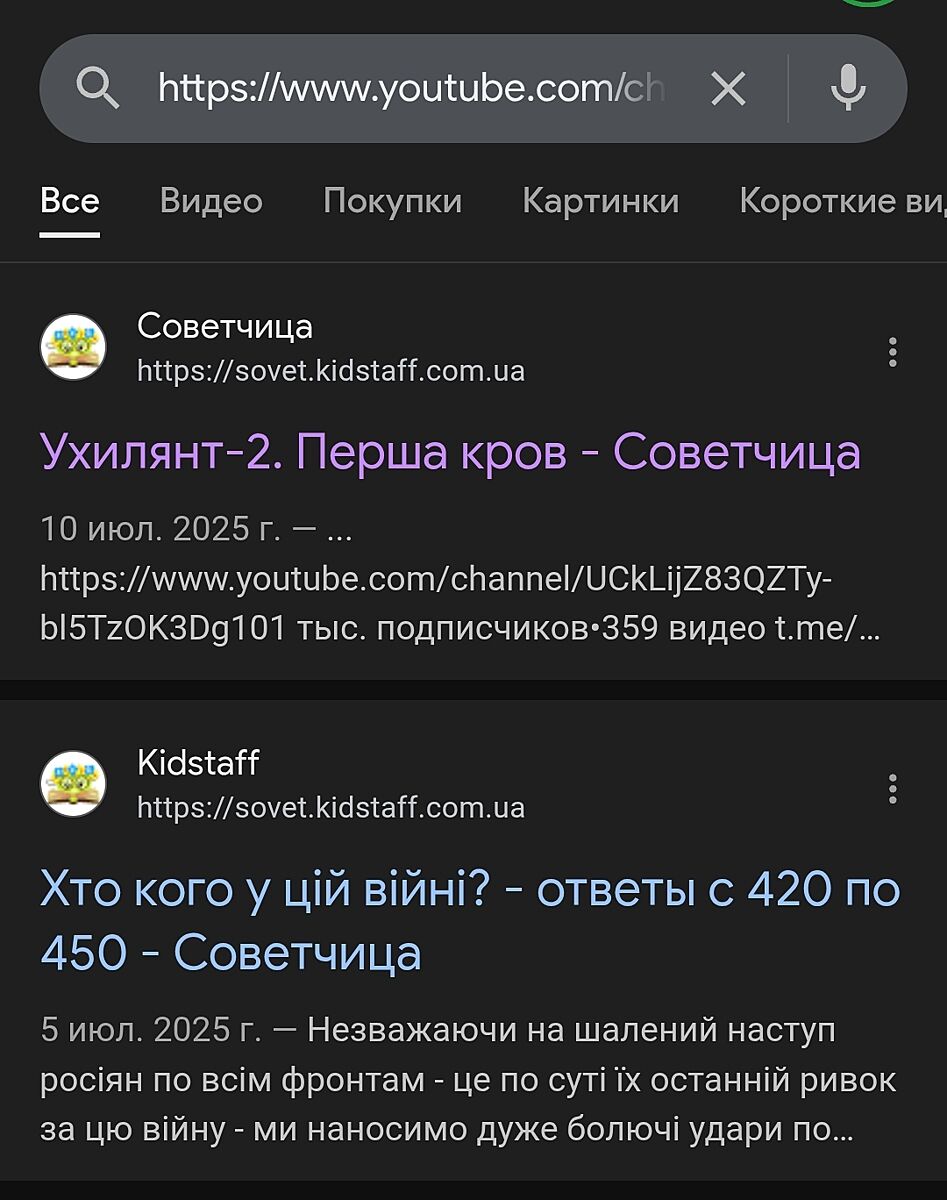Select the Все tab
This screenshot has width=947, height=1200.
(70, 201)
